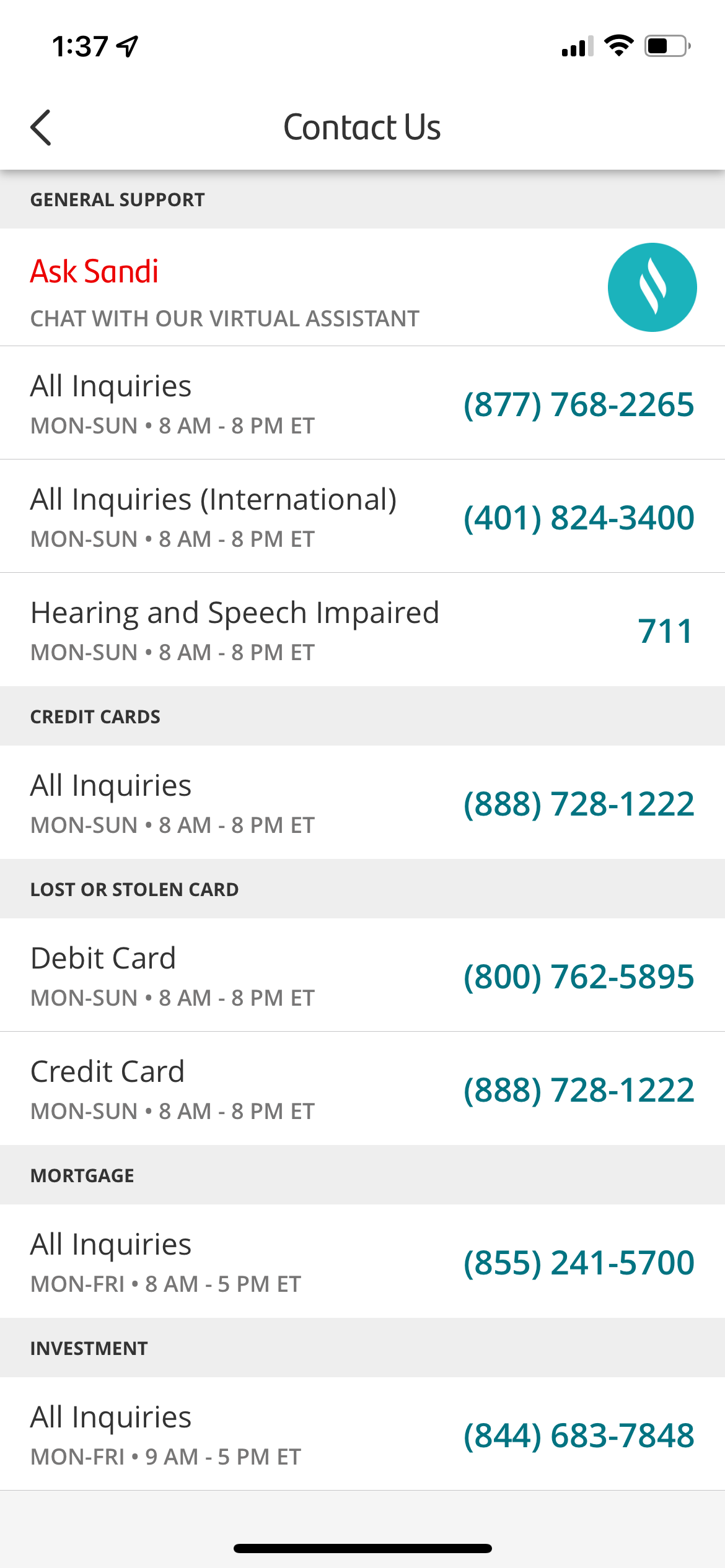This screenshot has height=1568, width=725.
Task: Open Ask Sandi virtual assistant chat
Action: (x=652, y=287)
